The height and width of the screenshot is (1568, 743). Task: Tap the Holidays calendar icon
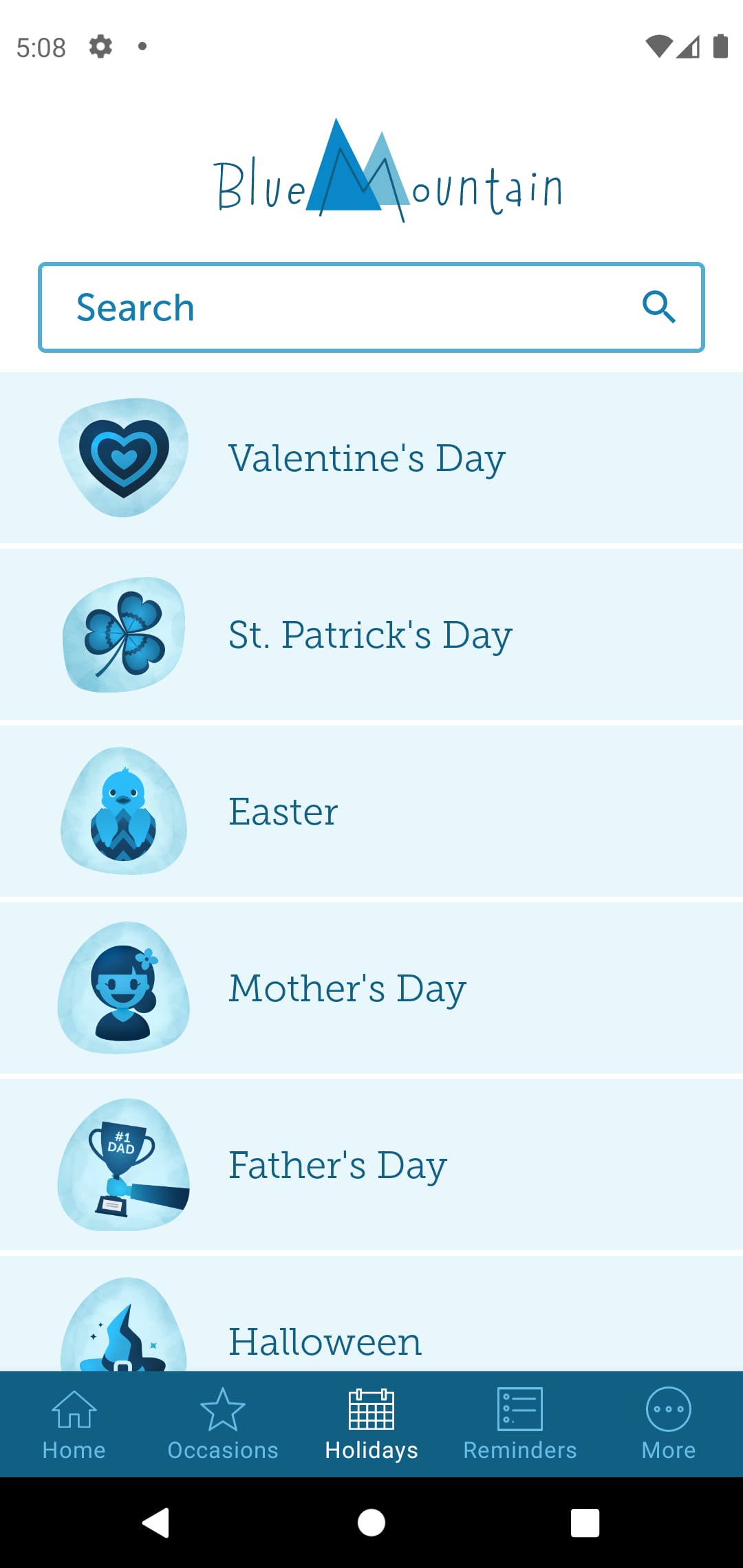coord(371,1407)
